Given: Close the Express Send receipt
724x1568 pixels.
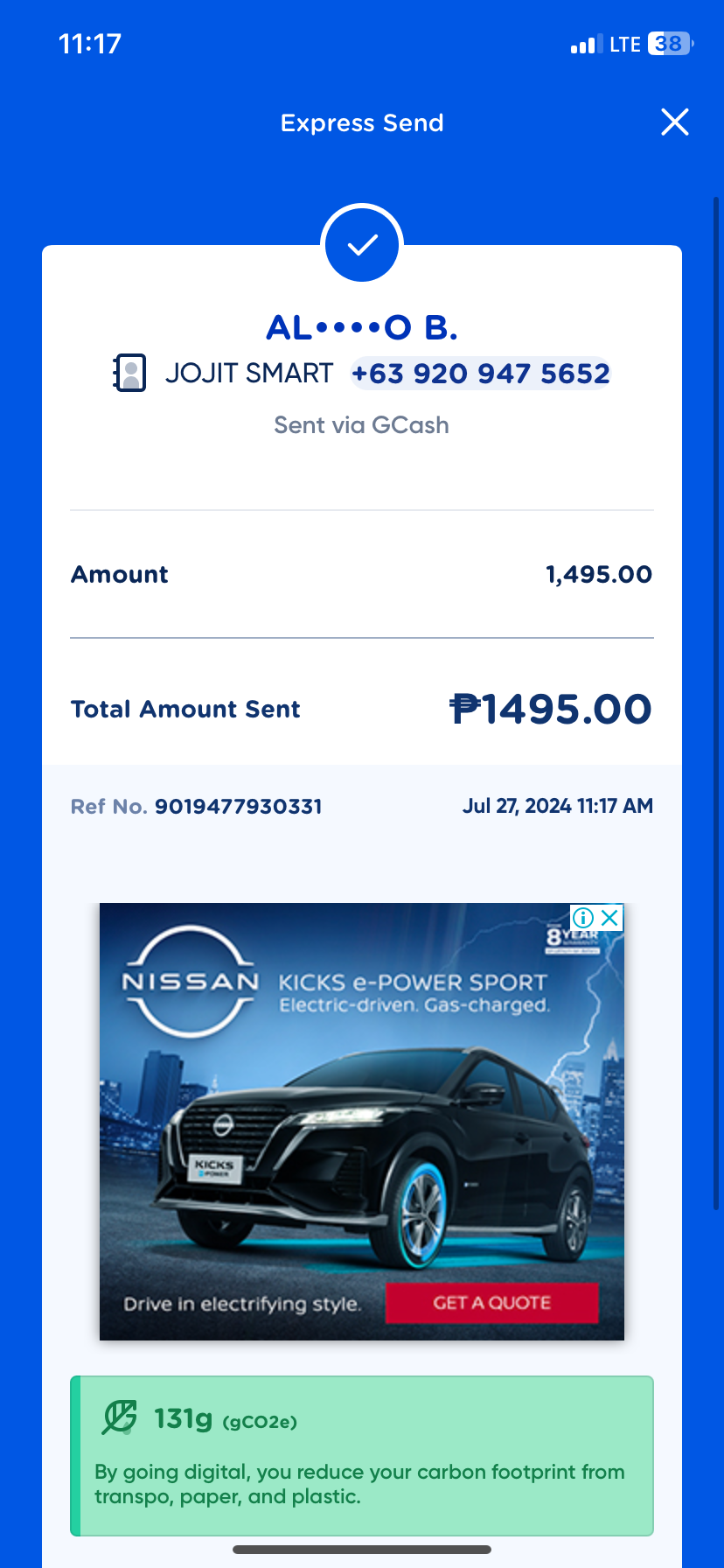Looking at the screenshot, I should click(x=674, y=122).
